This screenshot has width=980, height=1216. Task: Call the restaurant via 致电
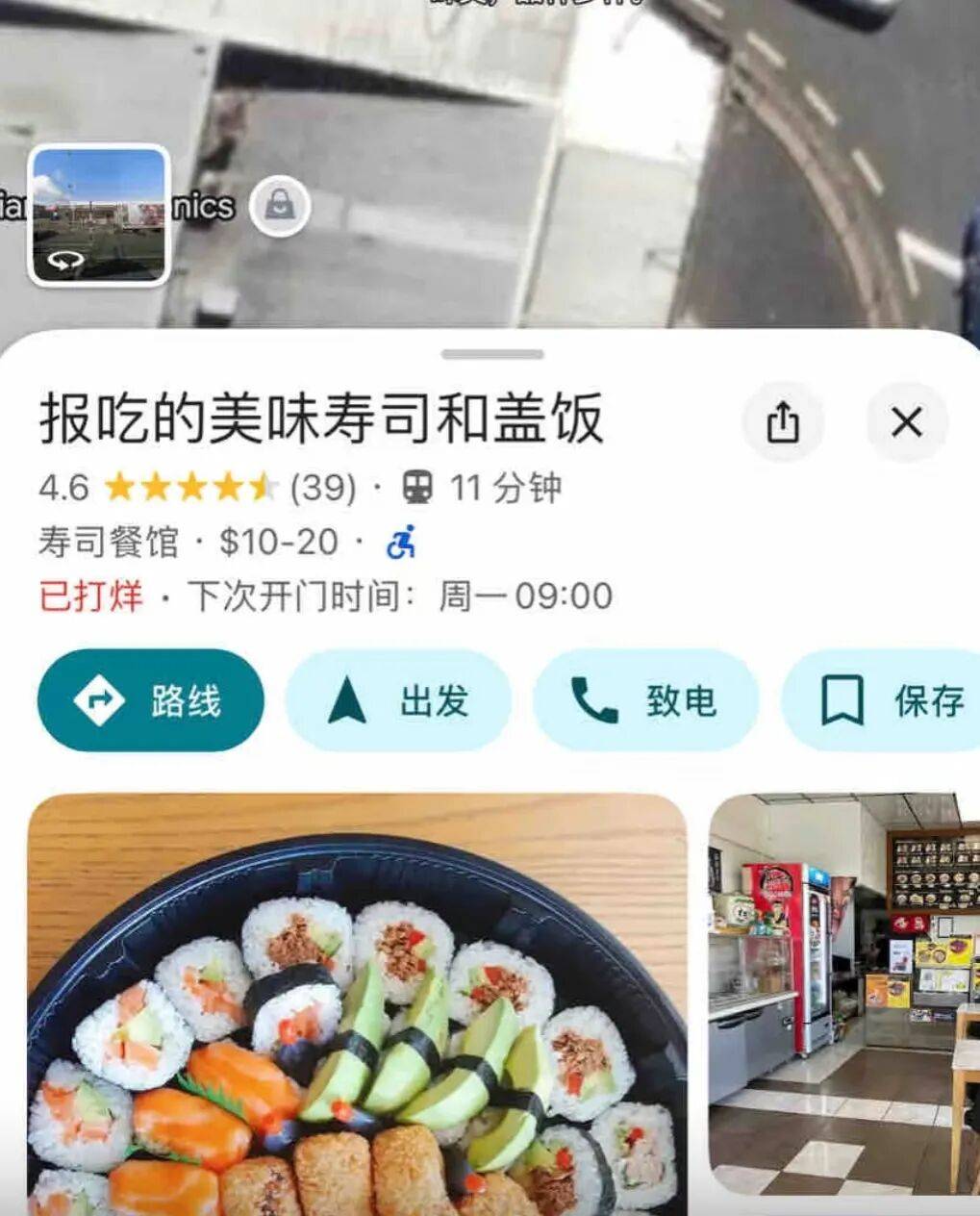645,700
